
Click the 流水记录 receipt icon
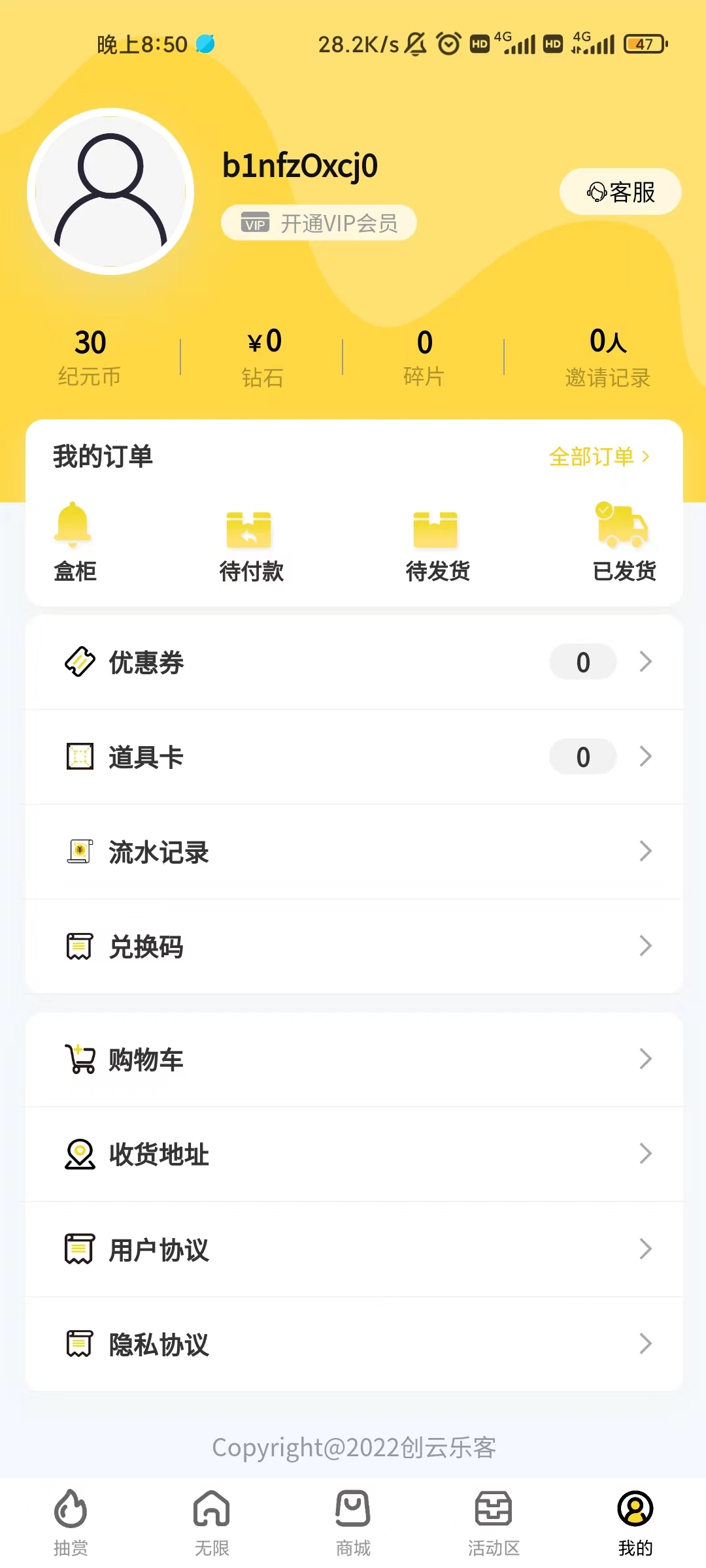[x=80, y=851]
